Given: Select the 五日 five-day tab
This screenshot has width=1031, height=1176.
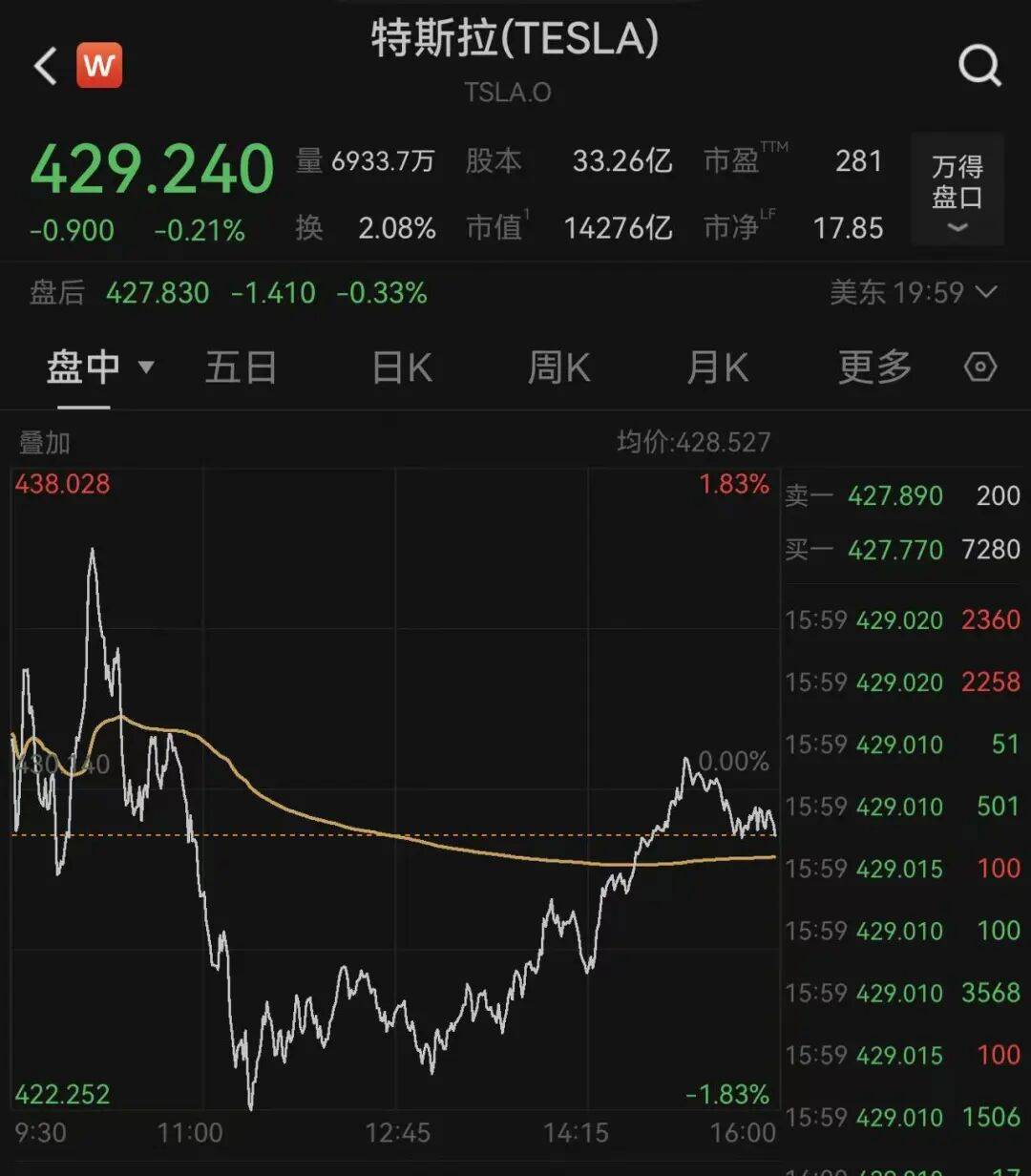Looking at the screenshot, I should (x=241, y=367).
